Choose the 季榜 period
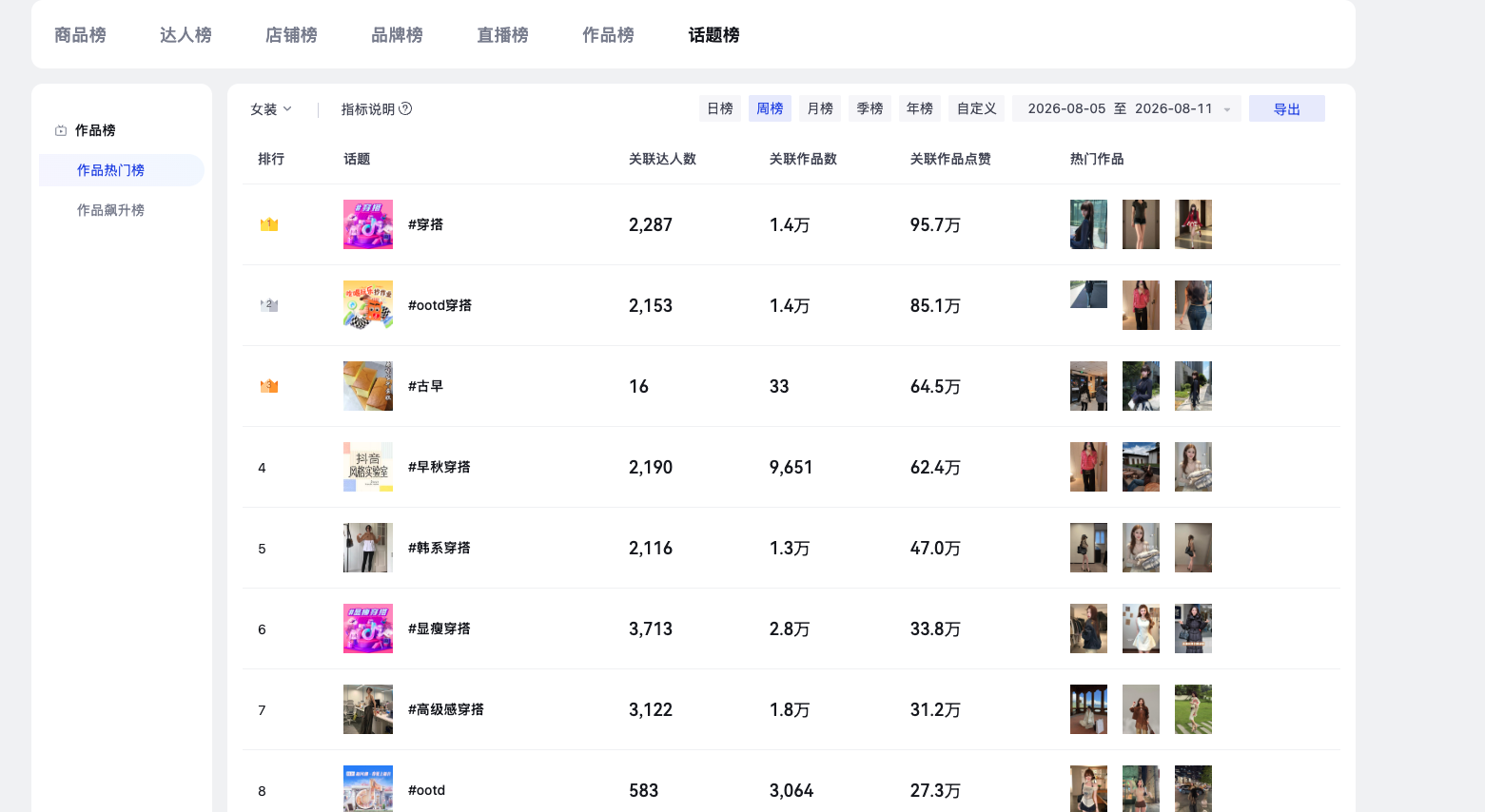This screenshot has height=812, width=1485. [870, 108]
